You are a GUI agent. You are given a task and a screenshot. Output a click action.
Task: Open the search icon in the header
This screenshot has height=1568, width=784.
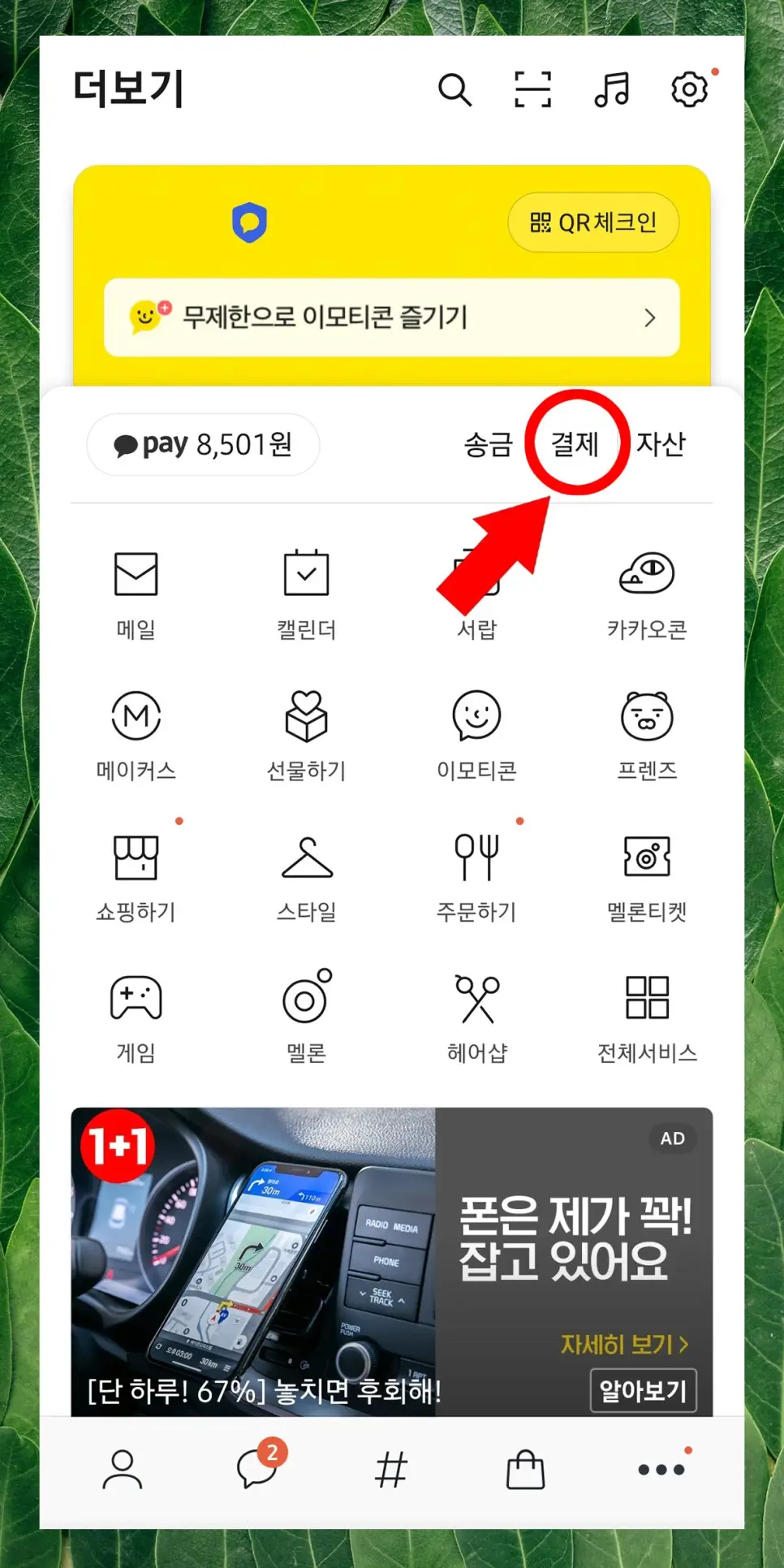454,89
